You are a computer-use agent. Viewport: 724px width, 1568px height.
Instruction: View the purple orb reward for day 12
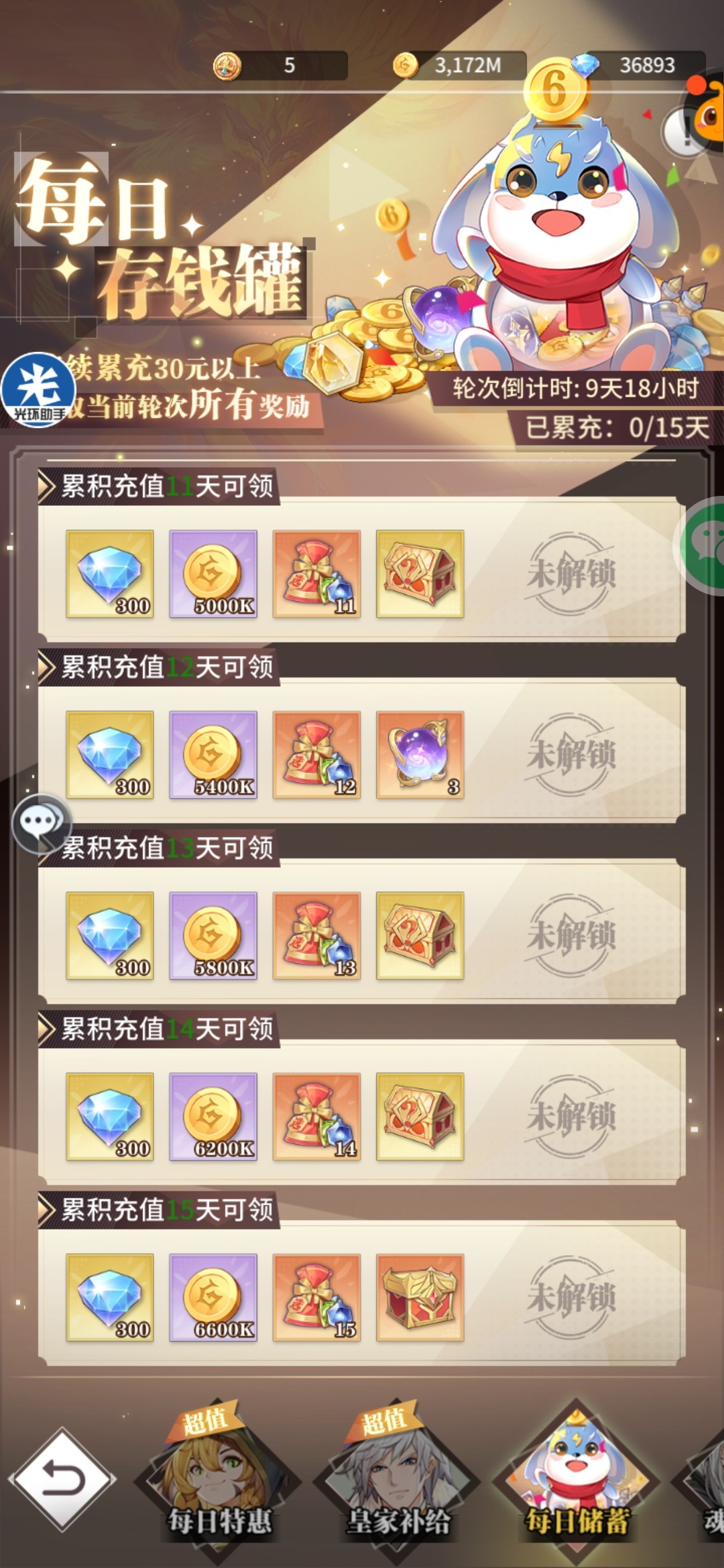click(x=420, y=755)
